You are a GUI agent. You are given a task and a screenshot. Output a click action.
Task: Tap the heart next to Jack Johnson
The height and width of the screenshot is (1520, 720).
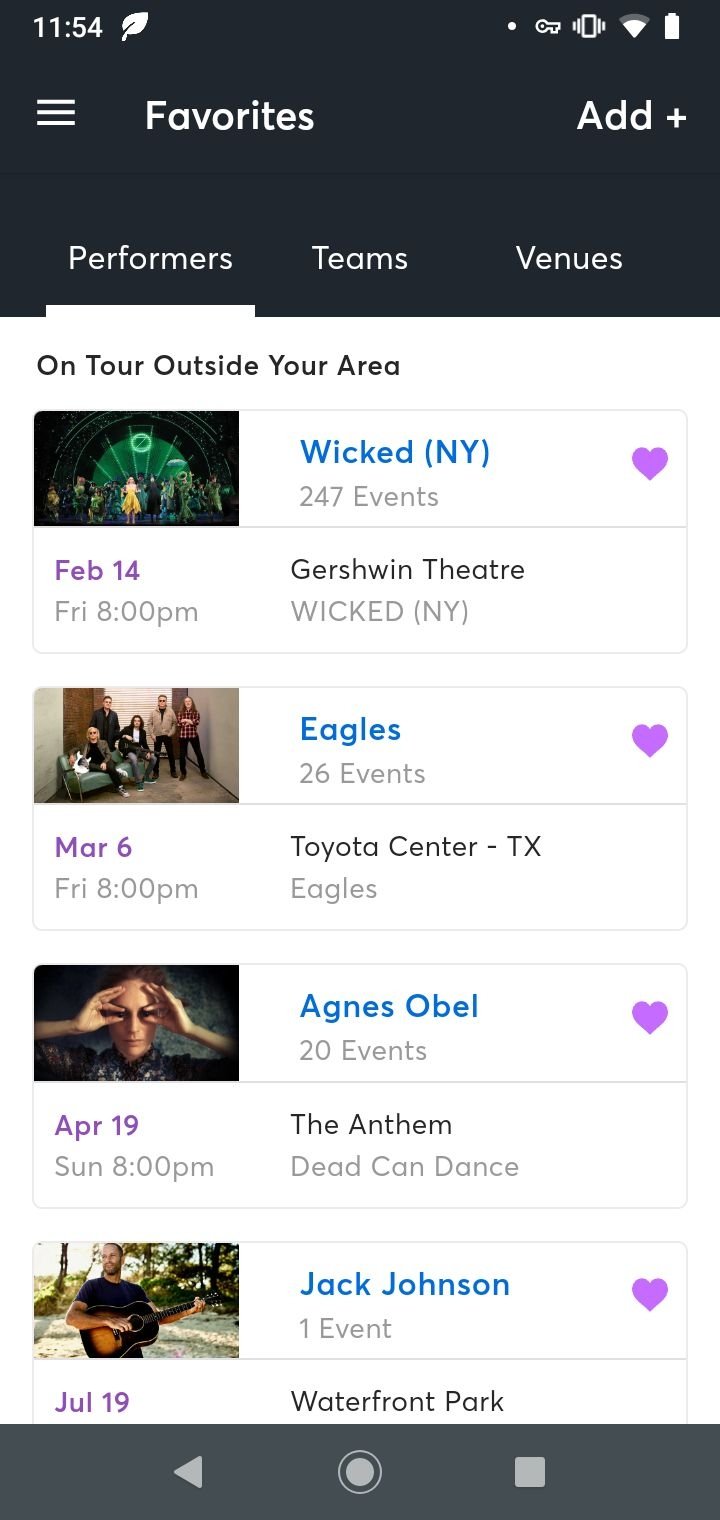[650, 1295]
